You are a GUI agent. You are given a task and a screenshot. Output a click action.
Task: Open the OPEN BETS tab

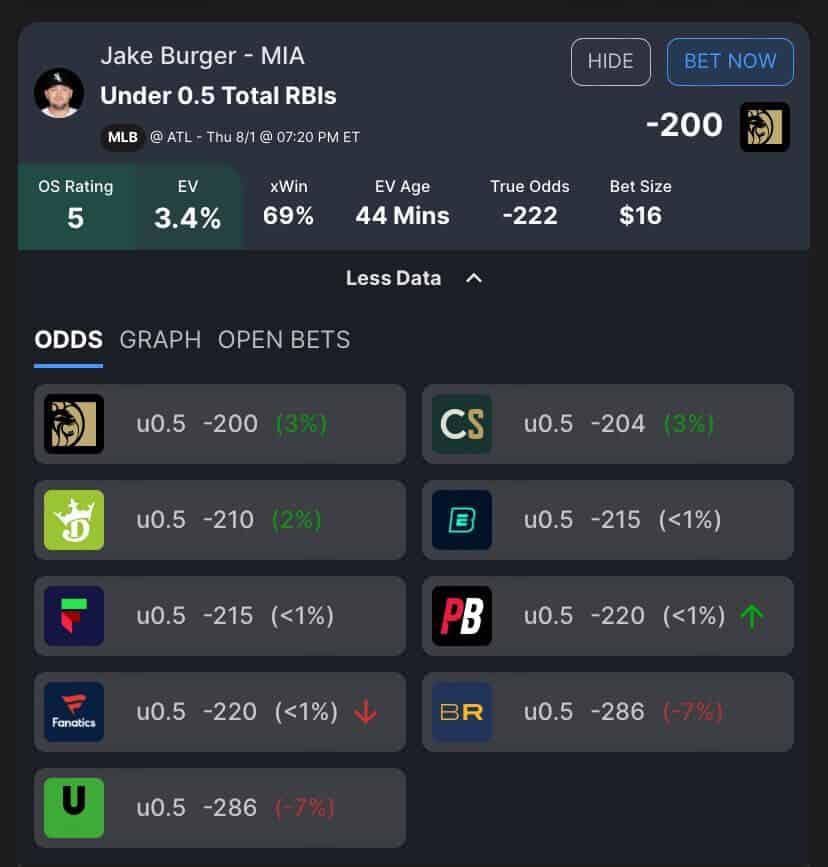(x=284, y=340)
